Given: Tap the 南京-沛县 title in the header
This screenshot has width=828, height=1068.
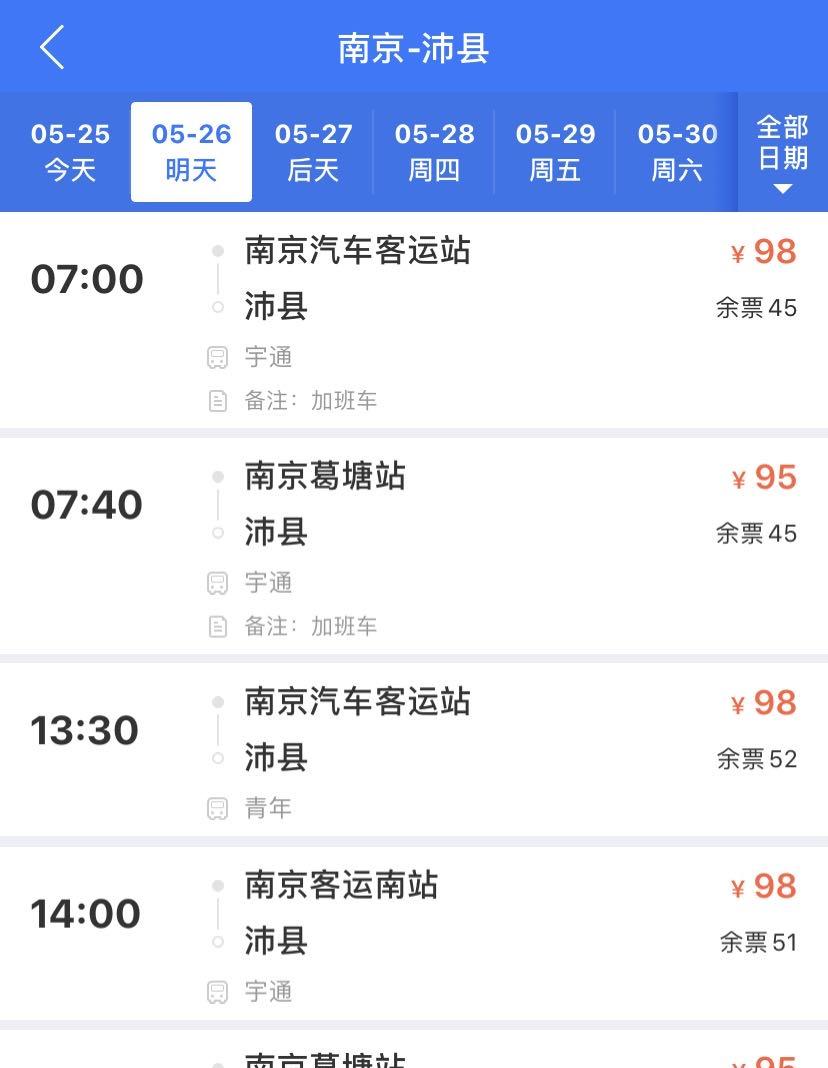Looking at the screenshot, I should pyautogui.click(x=414, y=45).
